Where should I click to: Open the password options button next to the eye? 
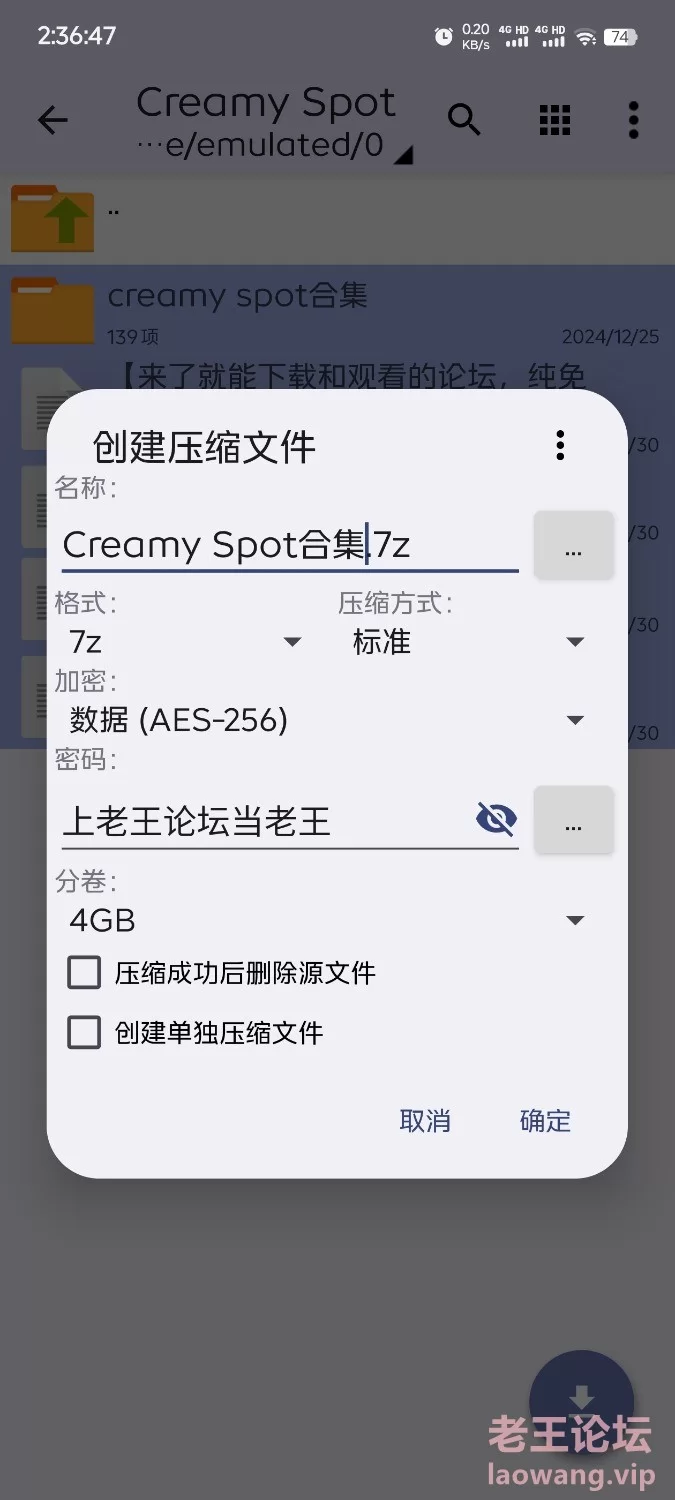click(573, 820)
